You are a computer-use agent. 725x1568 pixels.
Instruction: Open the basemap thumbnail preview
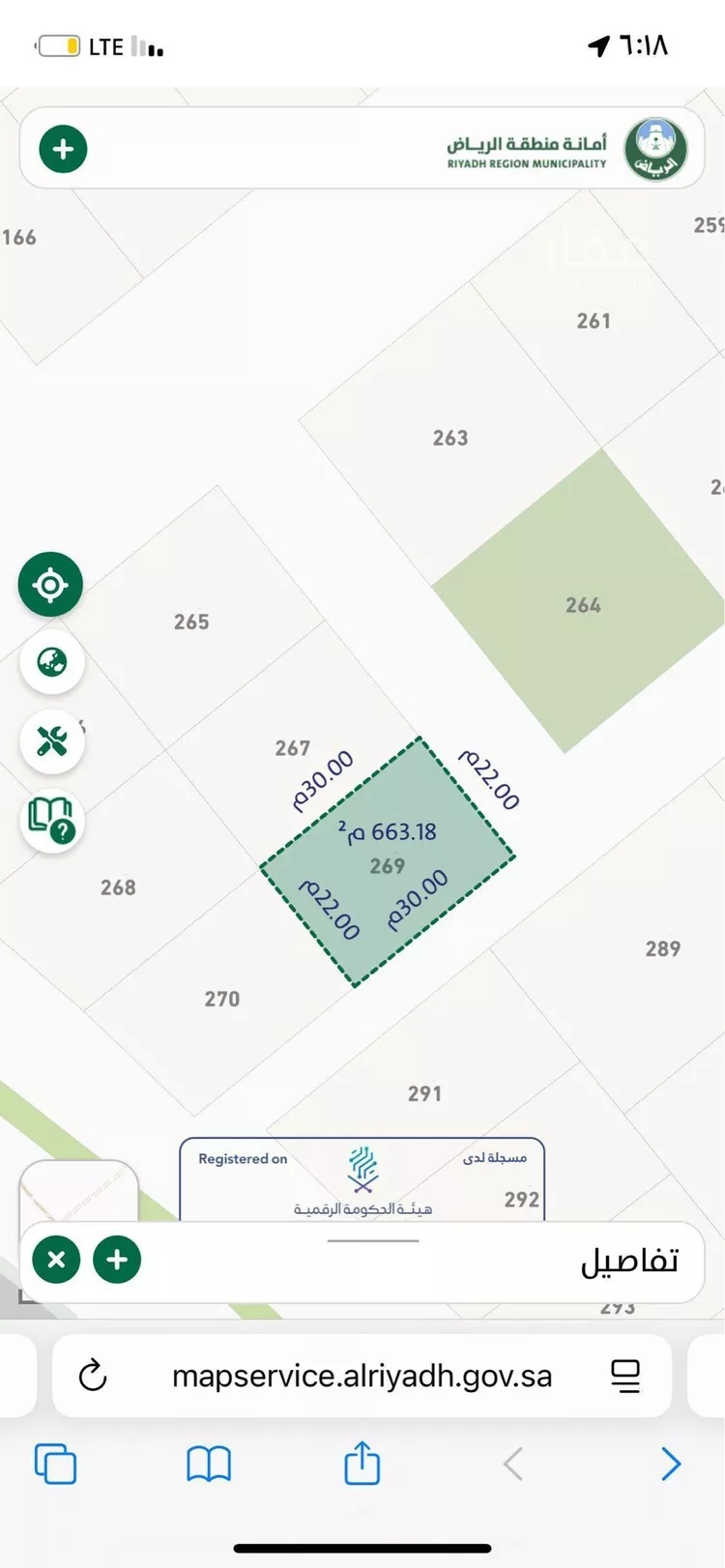[x=77, y=1194]
